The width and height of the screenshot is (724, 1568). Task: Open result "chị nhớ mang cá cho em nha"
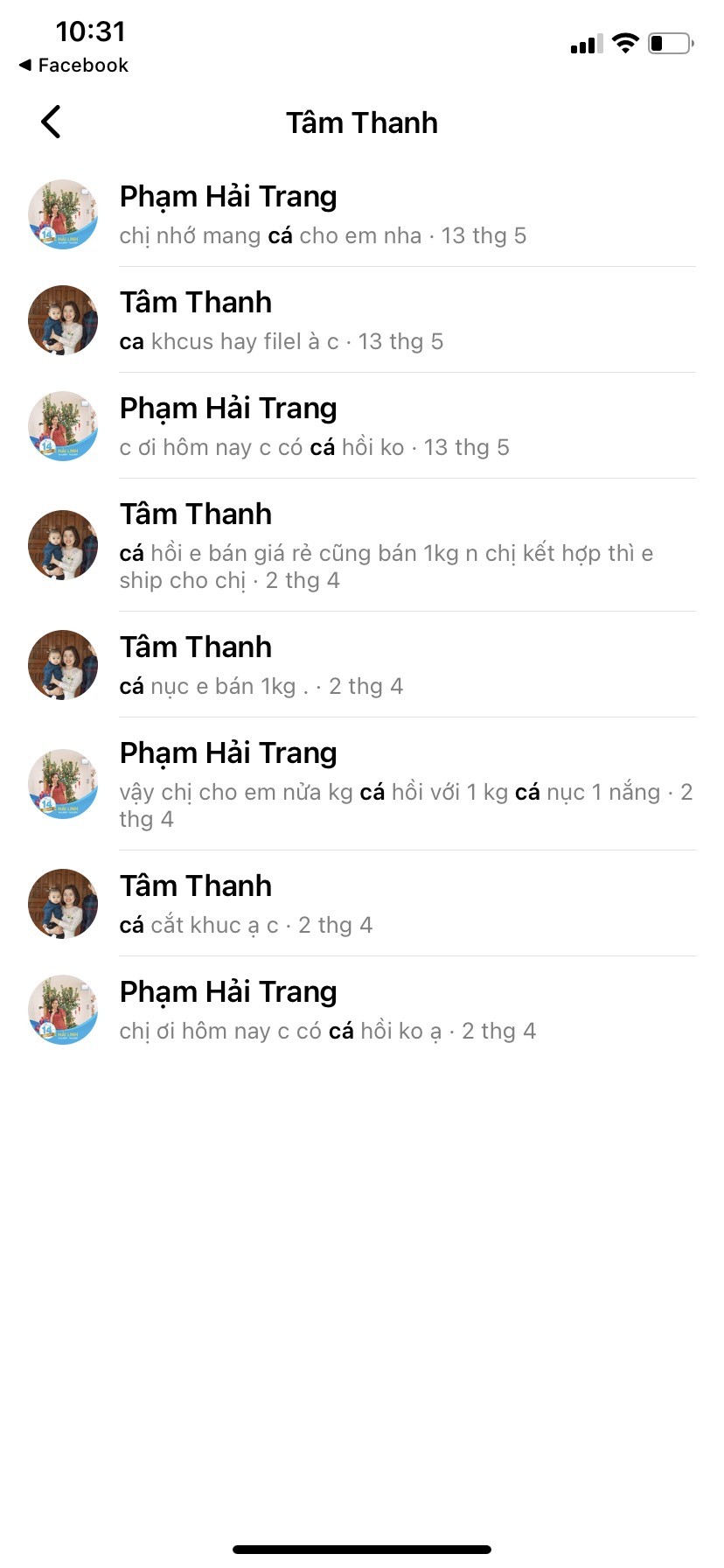coord(362,214)
